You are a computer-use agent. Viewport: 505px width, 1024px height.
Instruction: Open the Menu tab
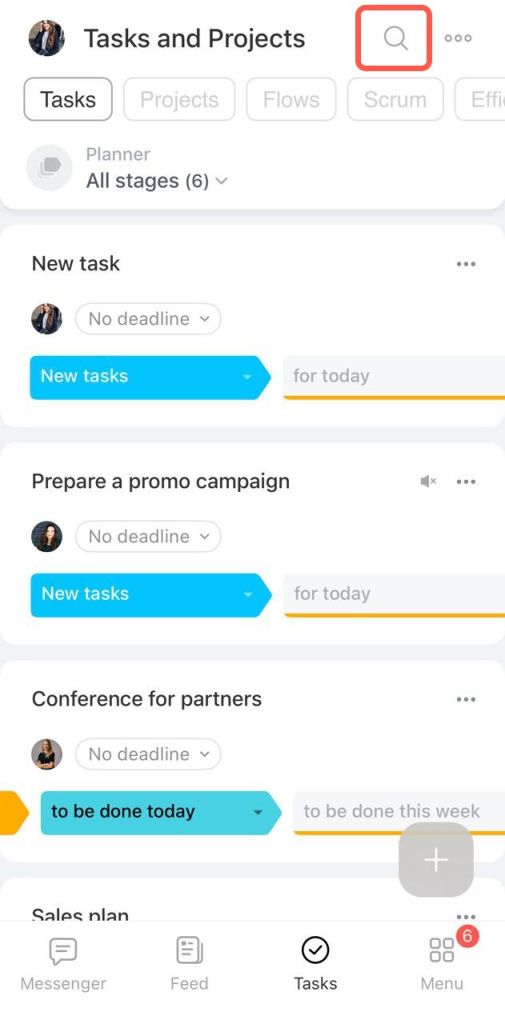coord(442,965)
